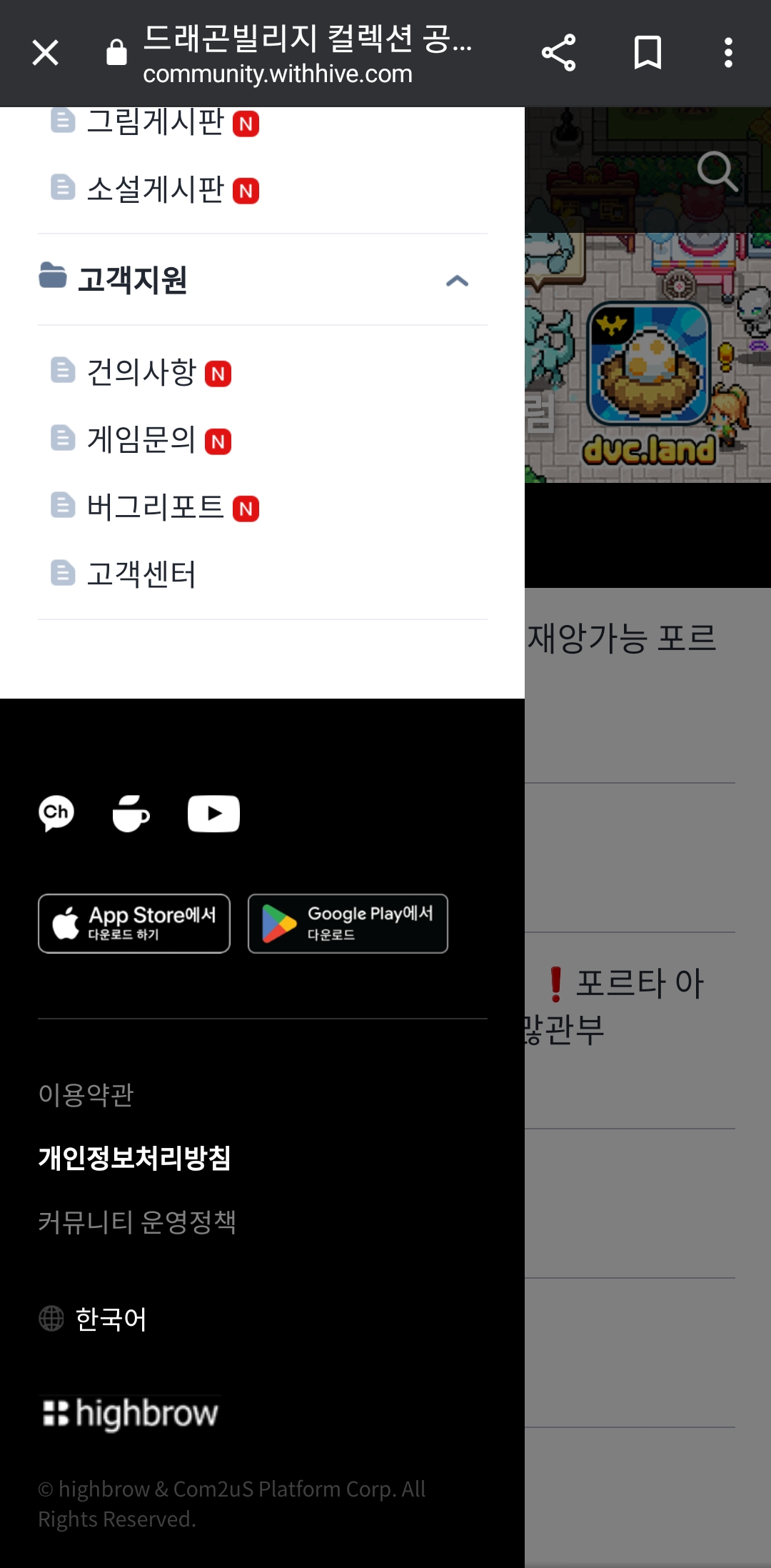Open the Kakao channel icon
771x1568 pixels.
(x=56, y=813)
